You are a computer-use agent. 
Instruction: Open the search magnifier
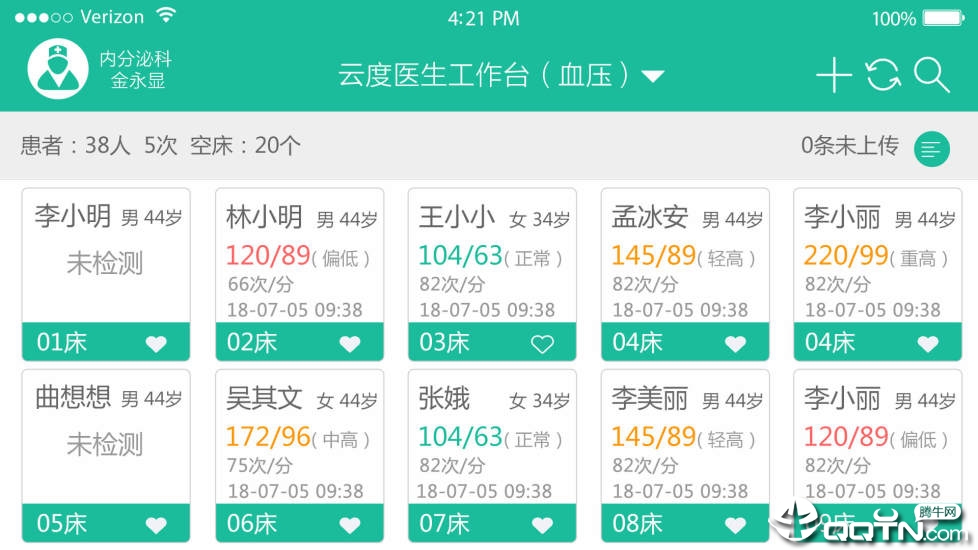(x=932, y=75)
